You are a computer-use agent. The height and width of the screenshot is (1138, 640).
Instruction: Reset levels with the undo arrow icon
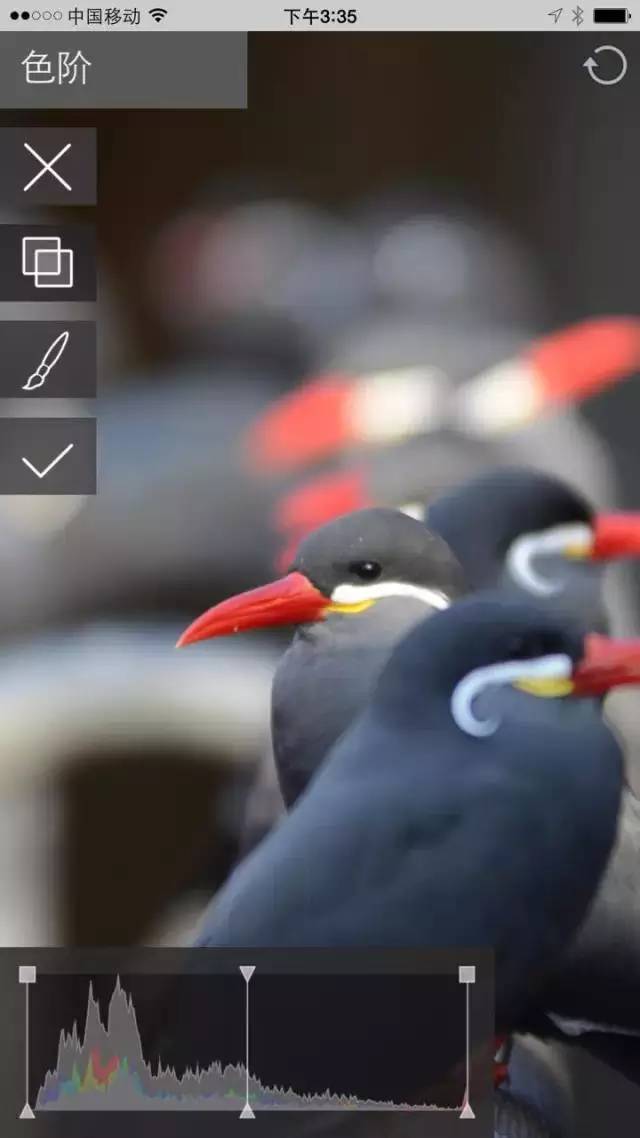pos(605,65)
